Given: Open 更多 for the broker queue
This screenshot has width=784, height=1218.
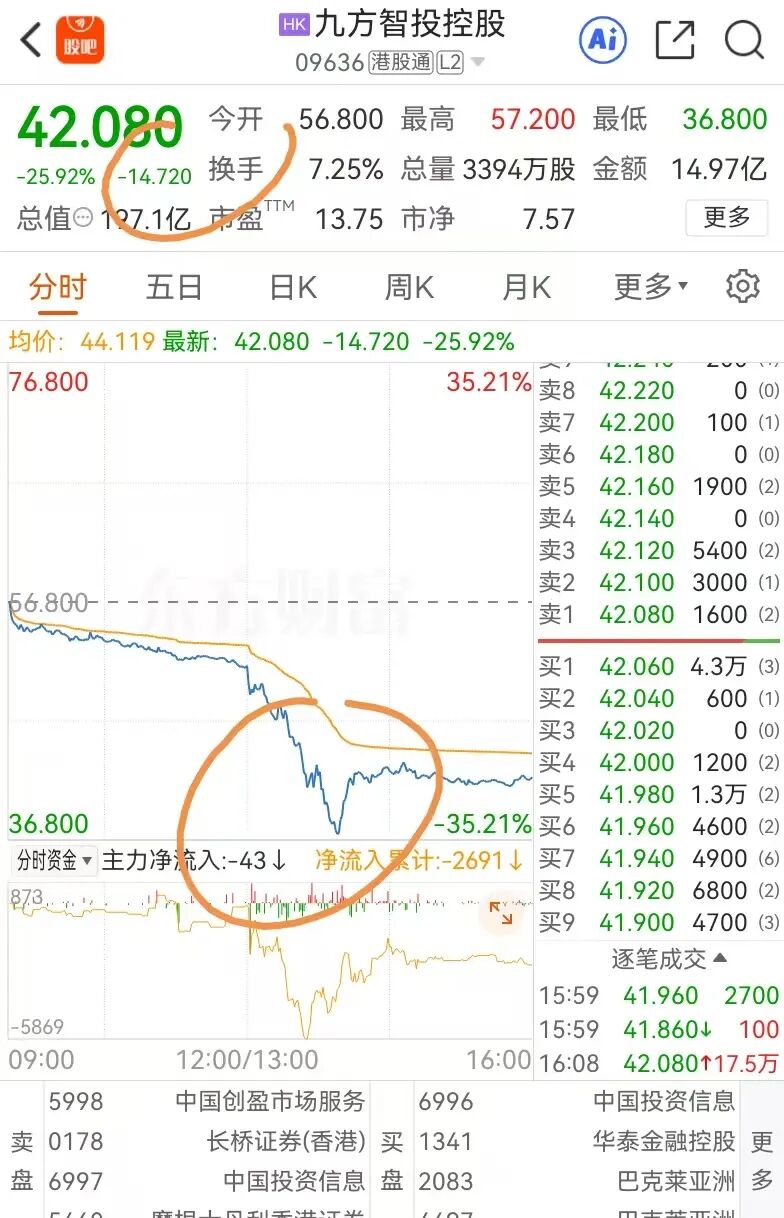Looking at the screenshot, I should 762,1161.
